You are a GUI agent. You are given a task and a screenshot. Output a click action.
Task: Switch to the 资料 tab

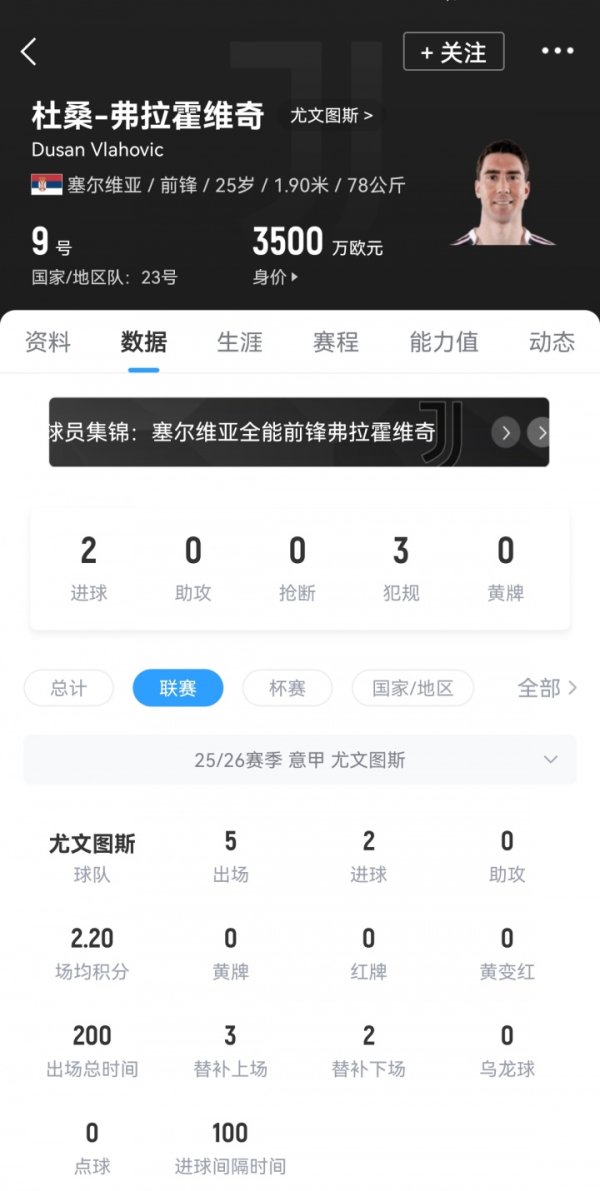pyautogui.click(x=47, y=342)
